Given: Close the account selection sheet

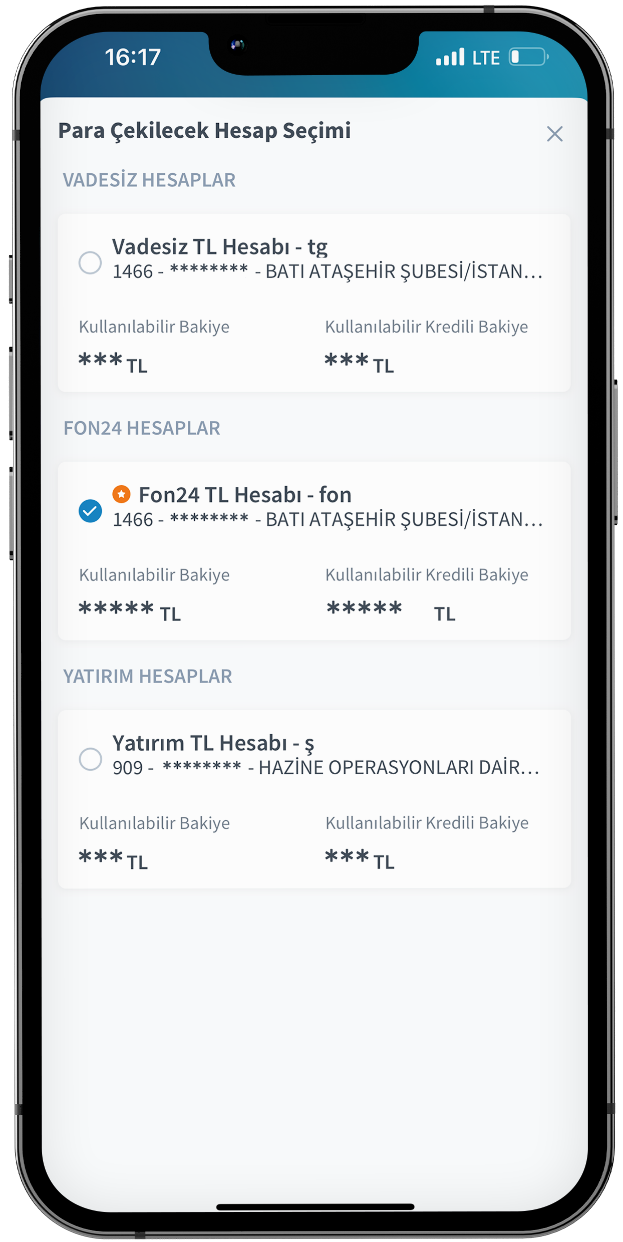Looking at the screenshot, I should (555, 134).
